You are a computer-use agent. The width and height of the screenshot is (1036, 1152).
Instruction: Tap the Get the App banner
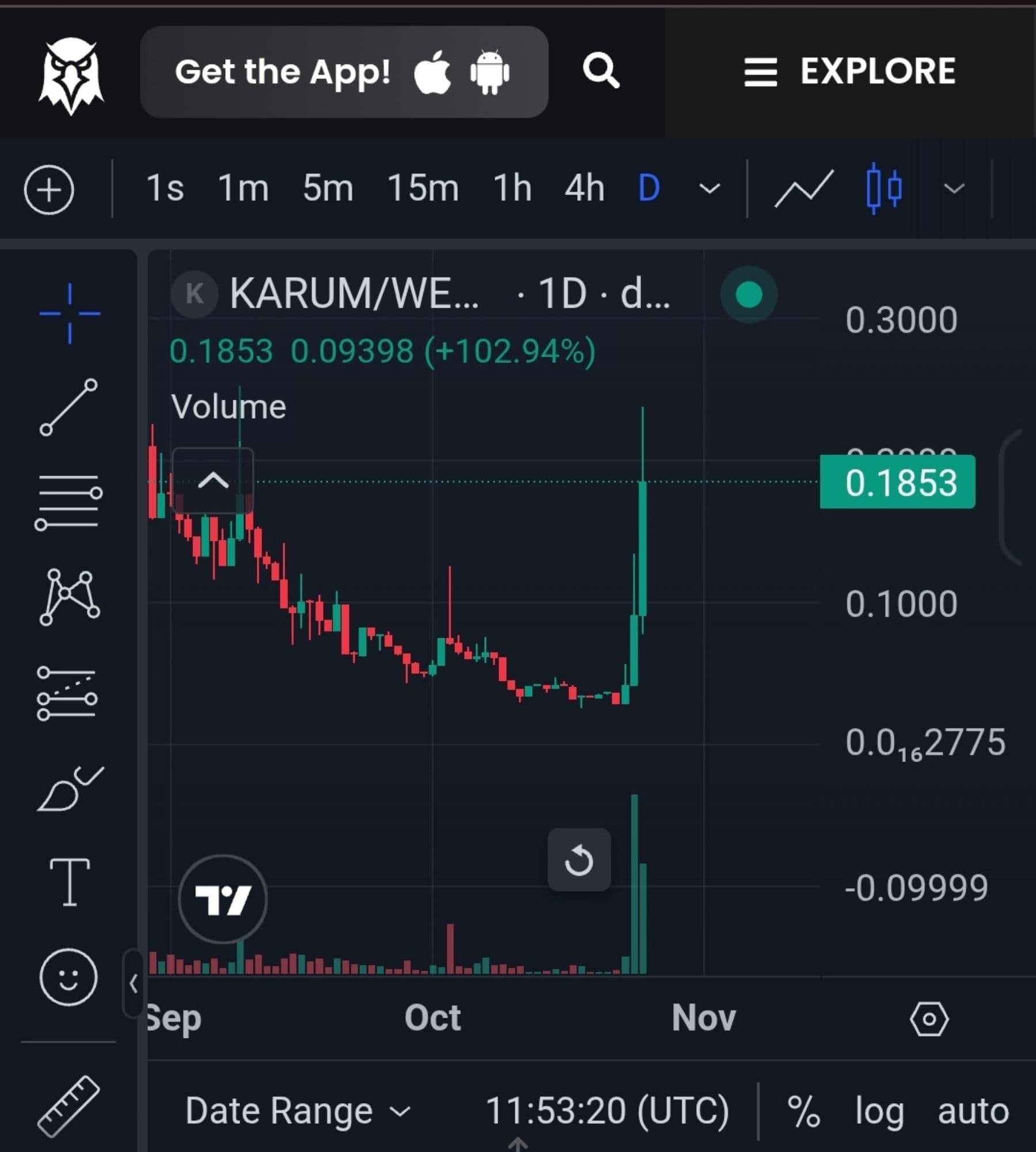coord(344,72)
